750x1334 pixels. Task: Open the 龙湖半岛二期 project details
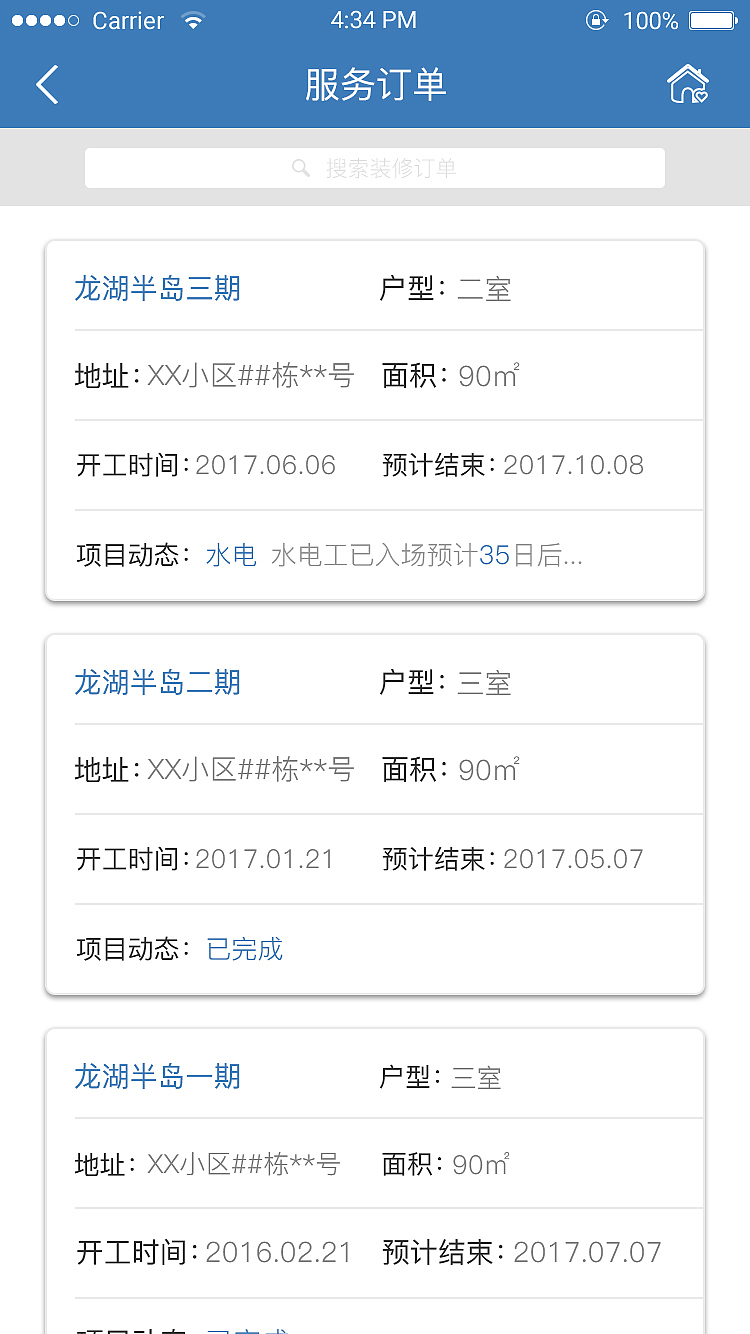pos(157,682)
